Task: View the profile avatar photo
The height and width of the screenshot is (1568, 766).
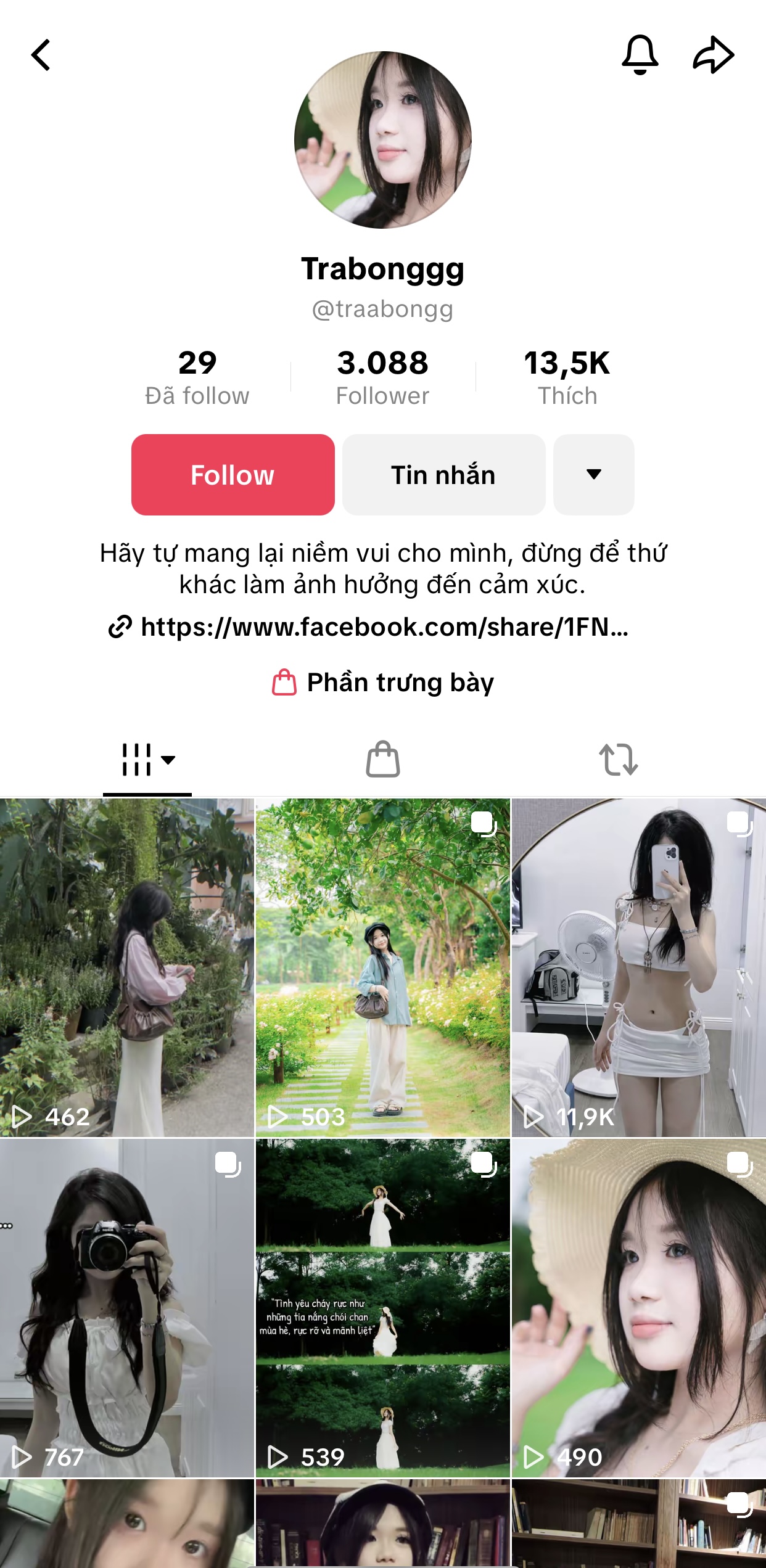Action: click(383, 140)
